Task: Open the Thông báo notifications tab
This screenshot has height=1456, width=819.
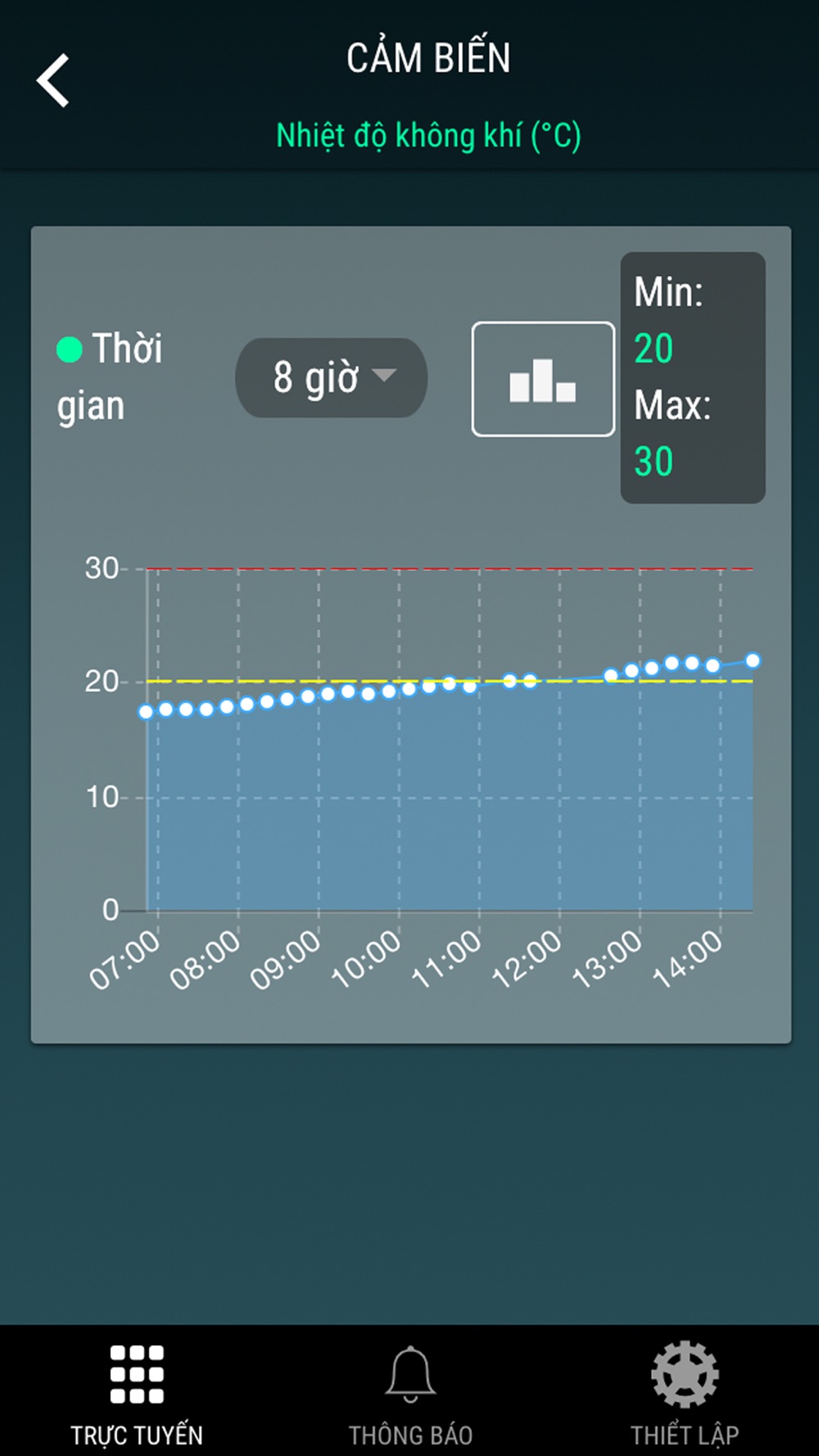Action: [410, 1391]
